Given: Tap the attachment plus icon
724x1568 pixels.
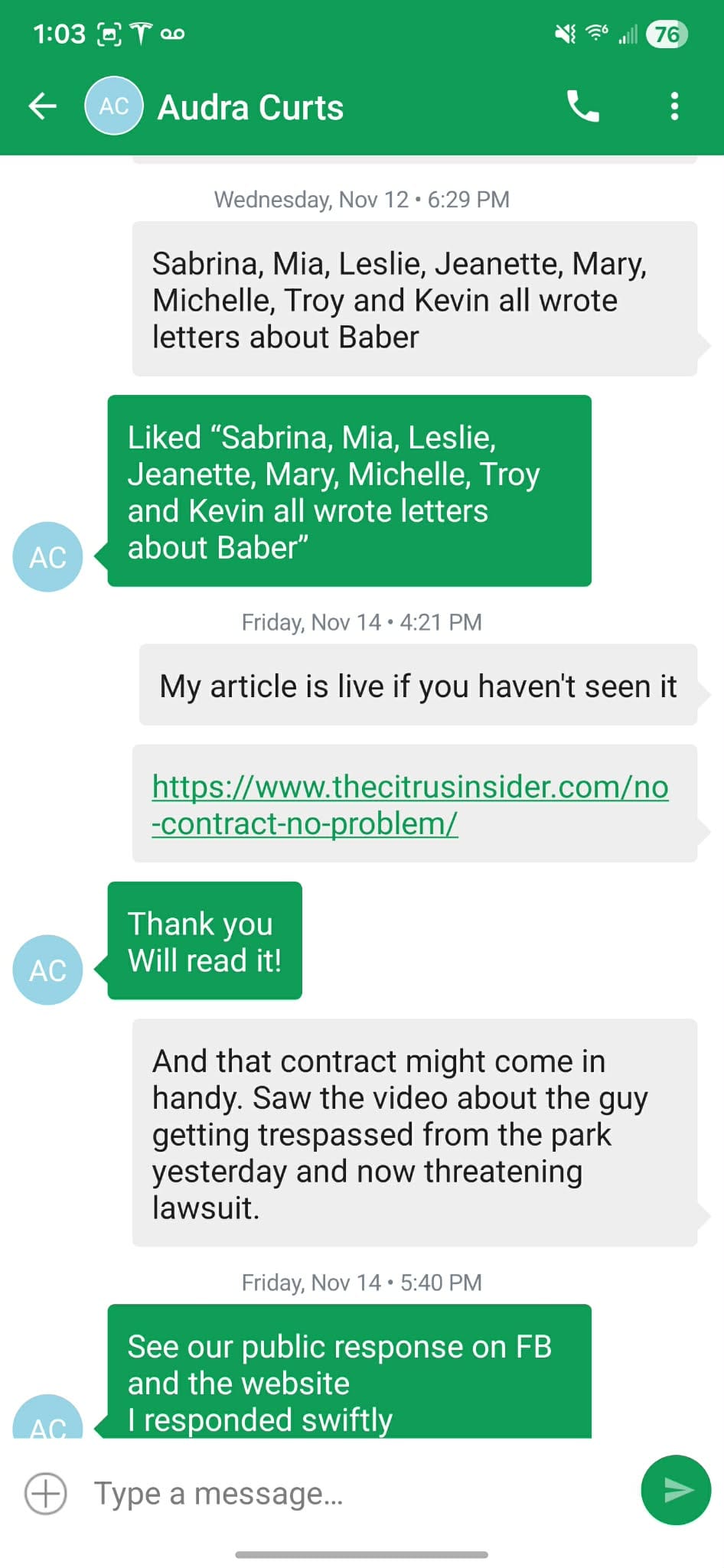Looking at the screenshot, I should pyautogui.click(x=46, y=1493).
